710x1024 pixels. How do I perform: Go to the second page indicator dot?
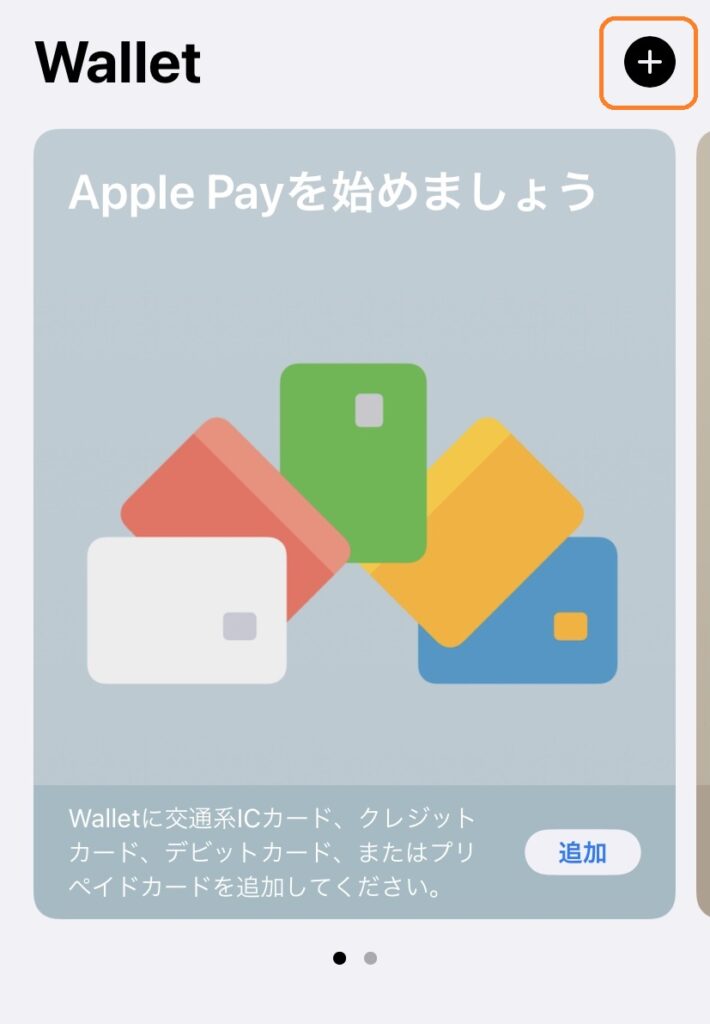point(370,958)
